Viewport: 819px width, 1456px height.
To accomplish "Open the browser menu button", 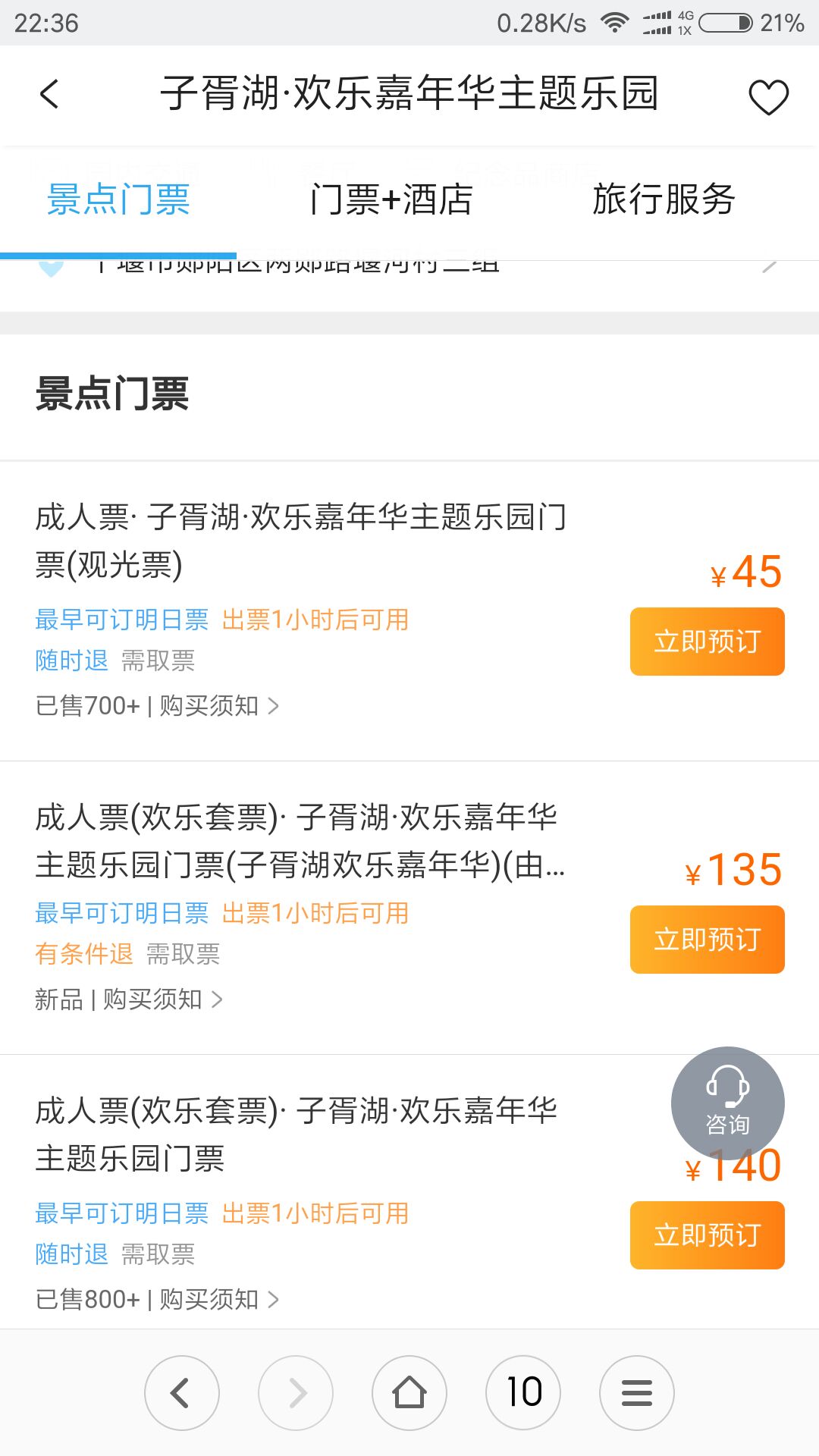I will (637, 1393).
